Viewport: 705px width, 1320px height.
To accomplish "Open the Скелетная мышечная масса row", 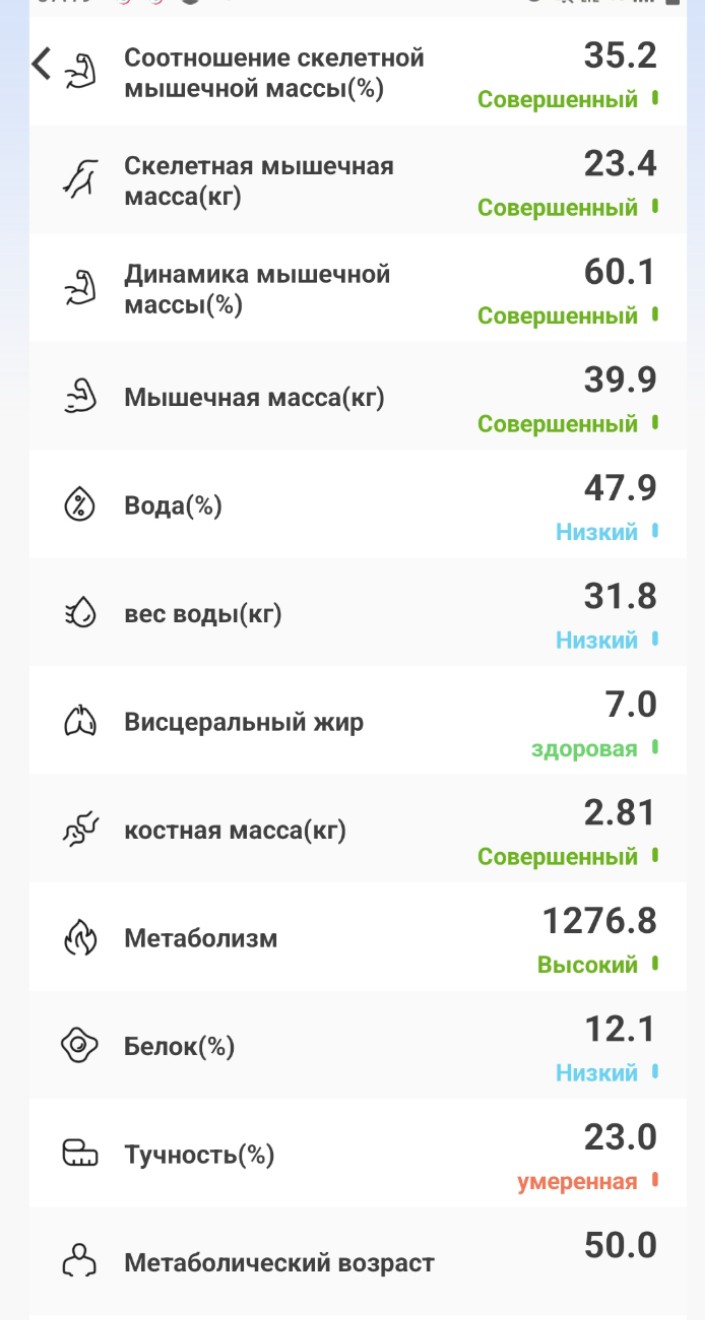I will (x=356, y=181).
